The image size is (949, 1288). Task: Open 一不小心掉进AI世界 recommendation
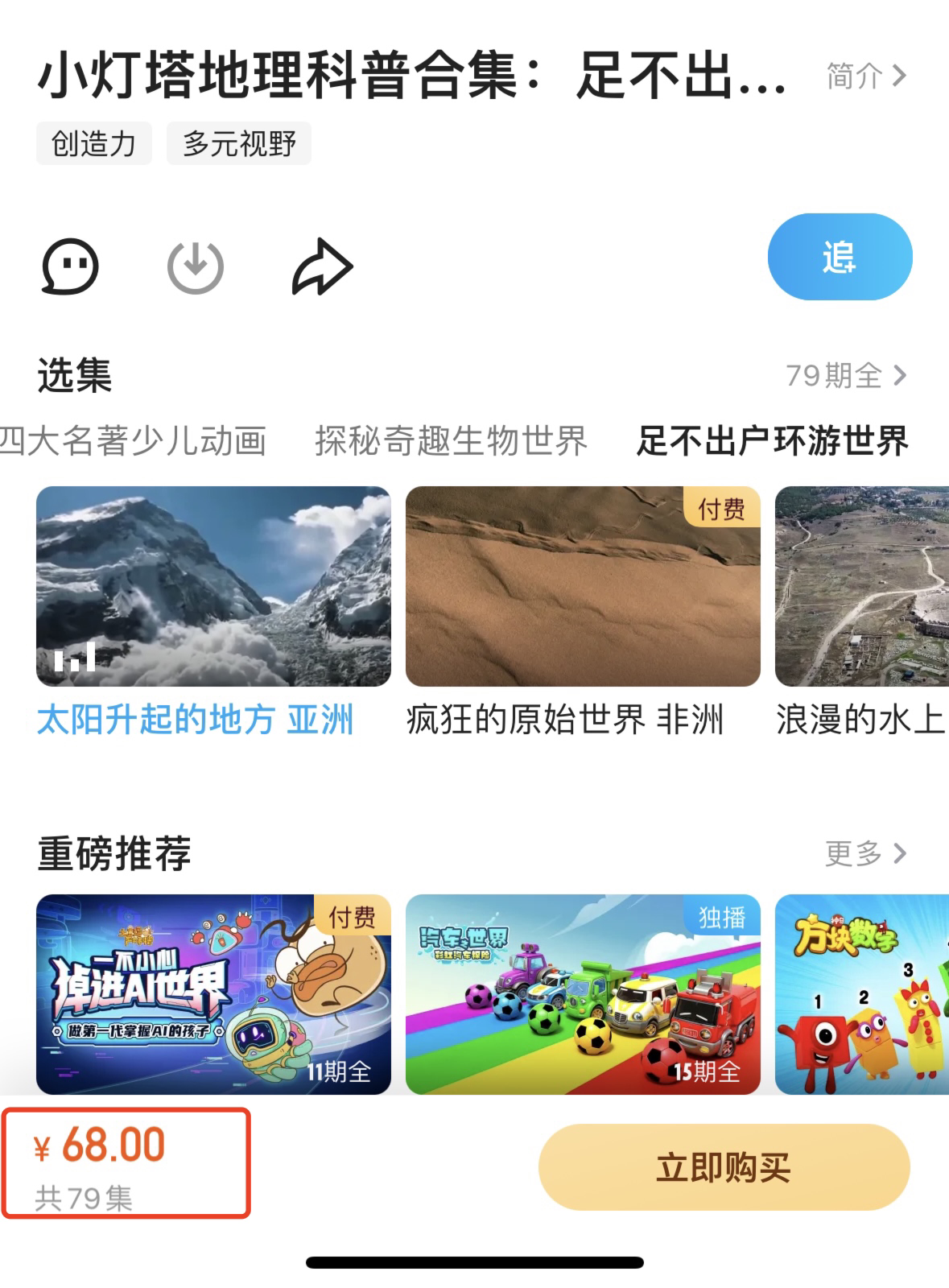tap(213, 994)
